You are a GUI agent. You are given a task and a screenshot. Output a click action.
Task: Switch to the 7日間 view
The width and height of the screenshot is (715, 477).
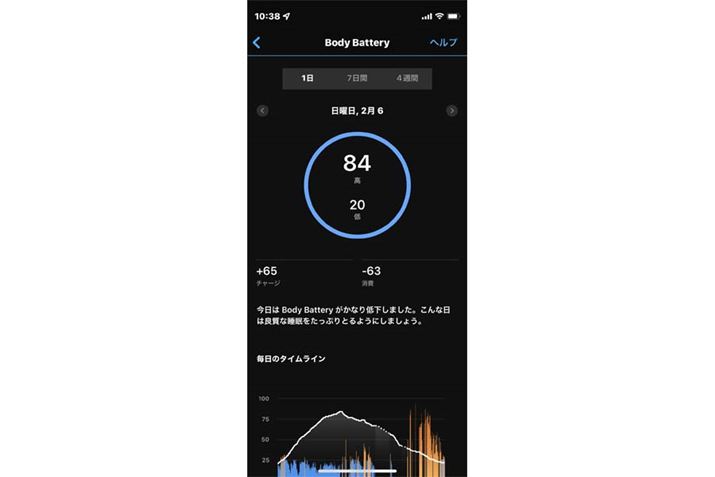357,78
